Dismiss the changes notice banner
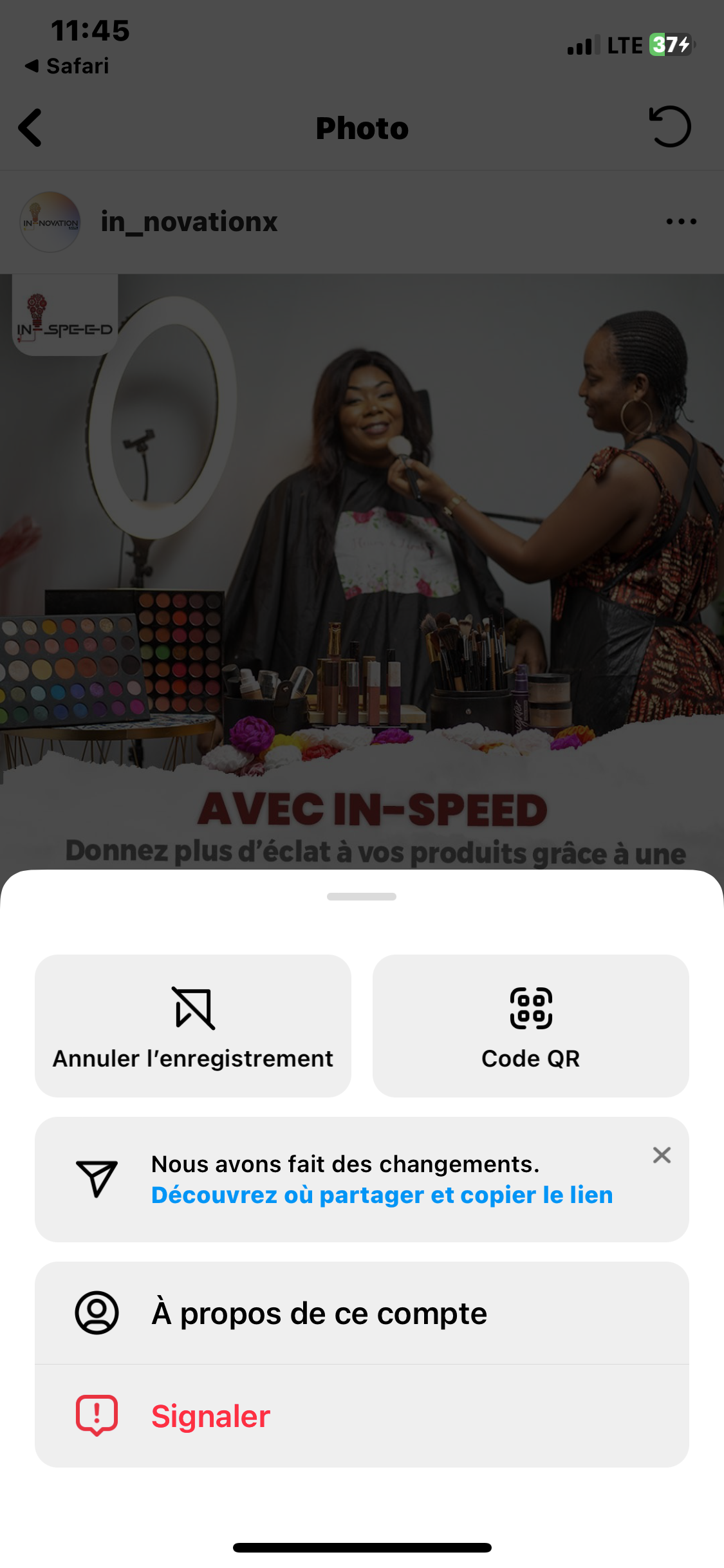Screen dimensions: 724x1568 (662, 1155)
